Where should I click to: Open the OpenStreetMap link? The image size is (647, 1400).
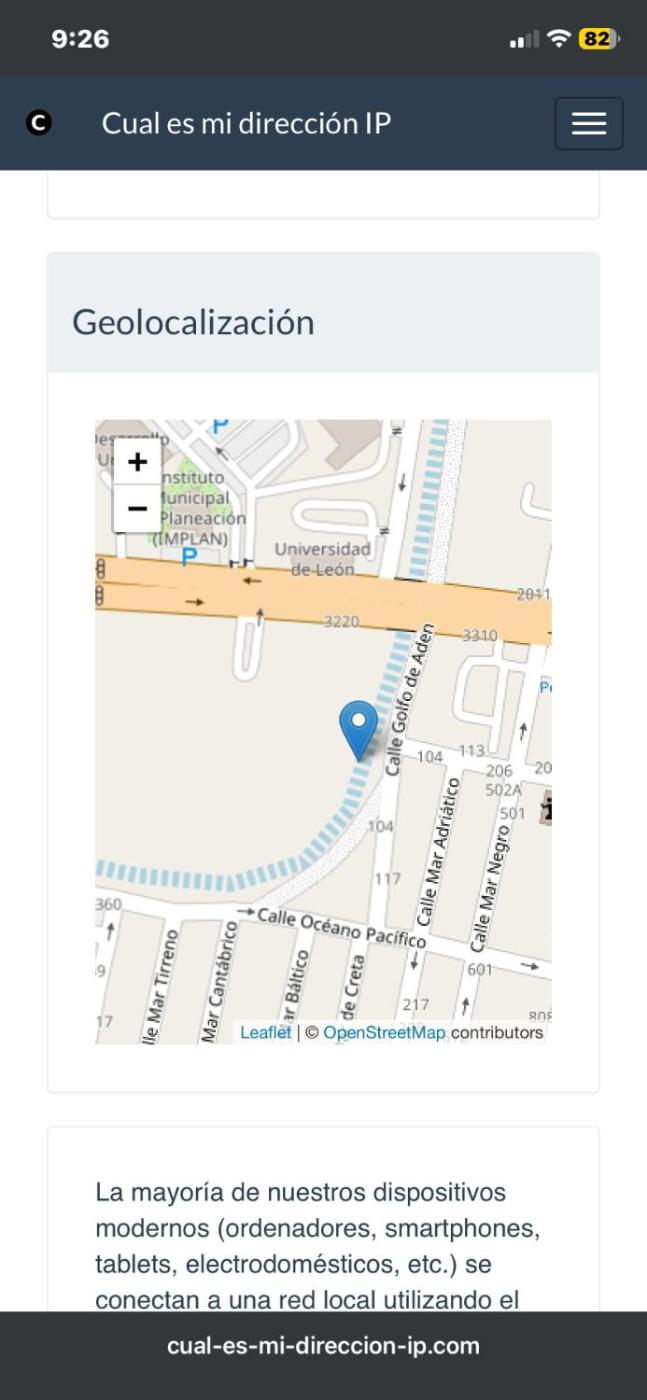point(383,1033)
